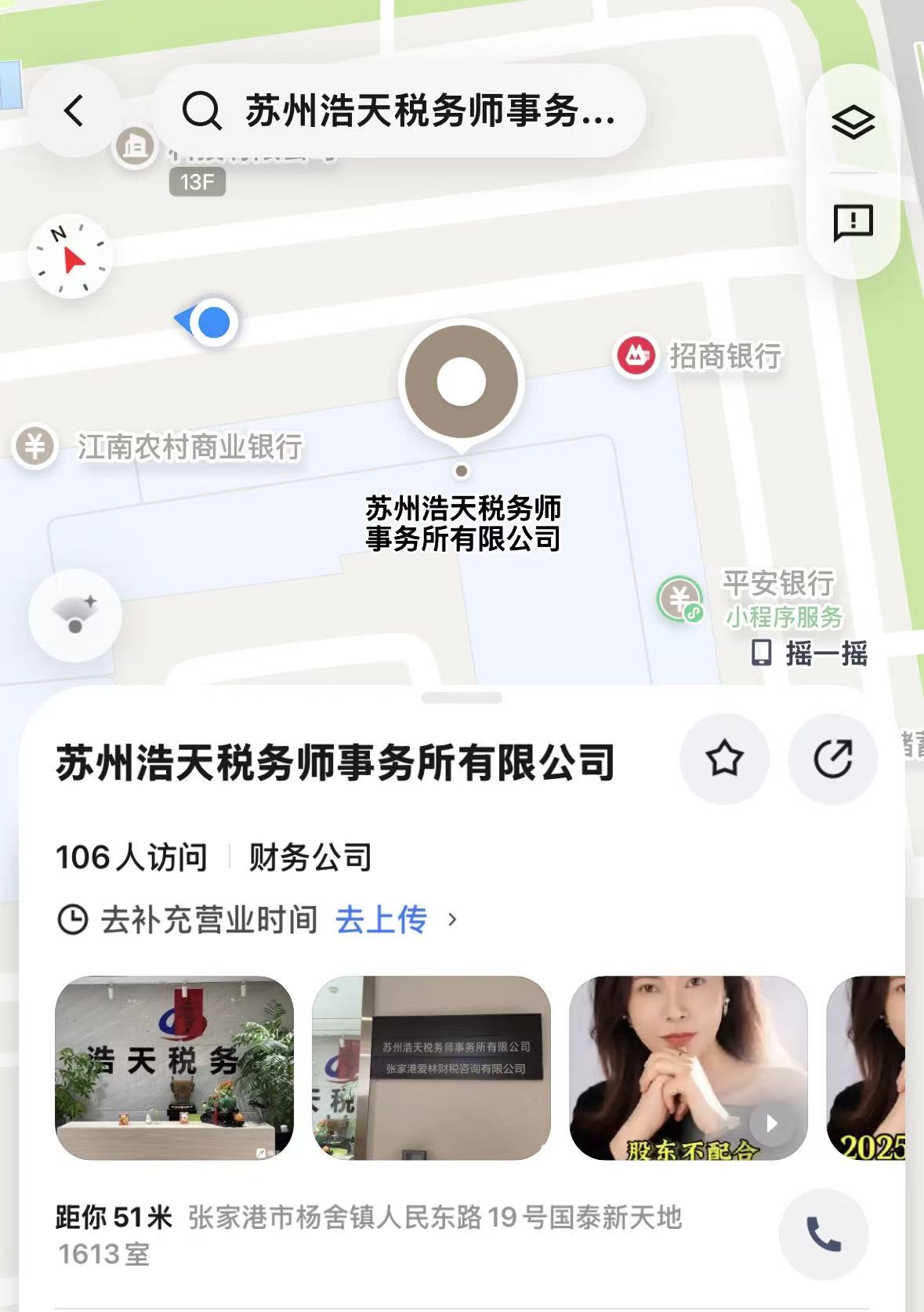
Task: Tap the compass to reset north
Action: coord(71,256)
